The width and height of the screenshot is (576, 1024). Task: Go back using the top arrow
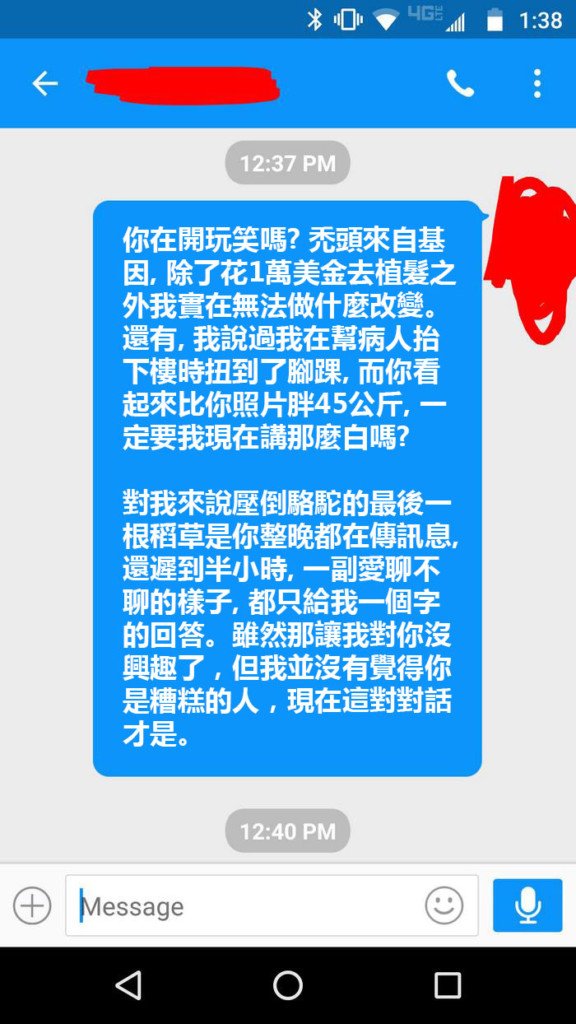(x=45, y=84)
